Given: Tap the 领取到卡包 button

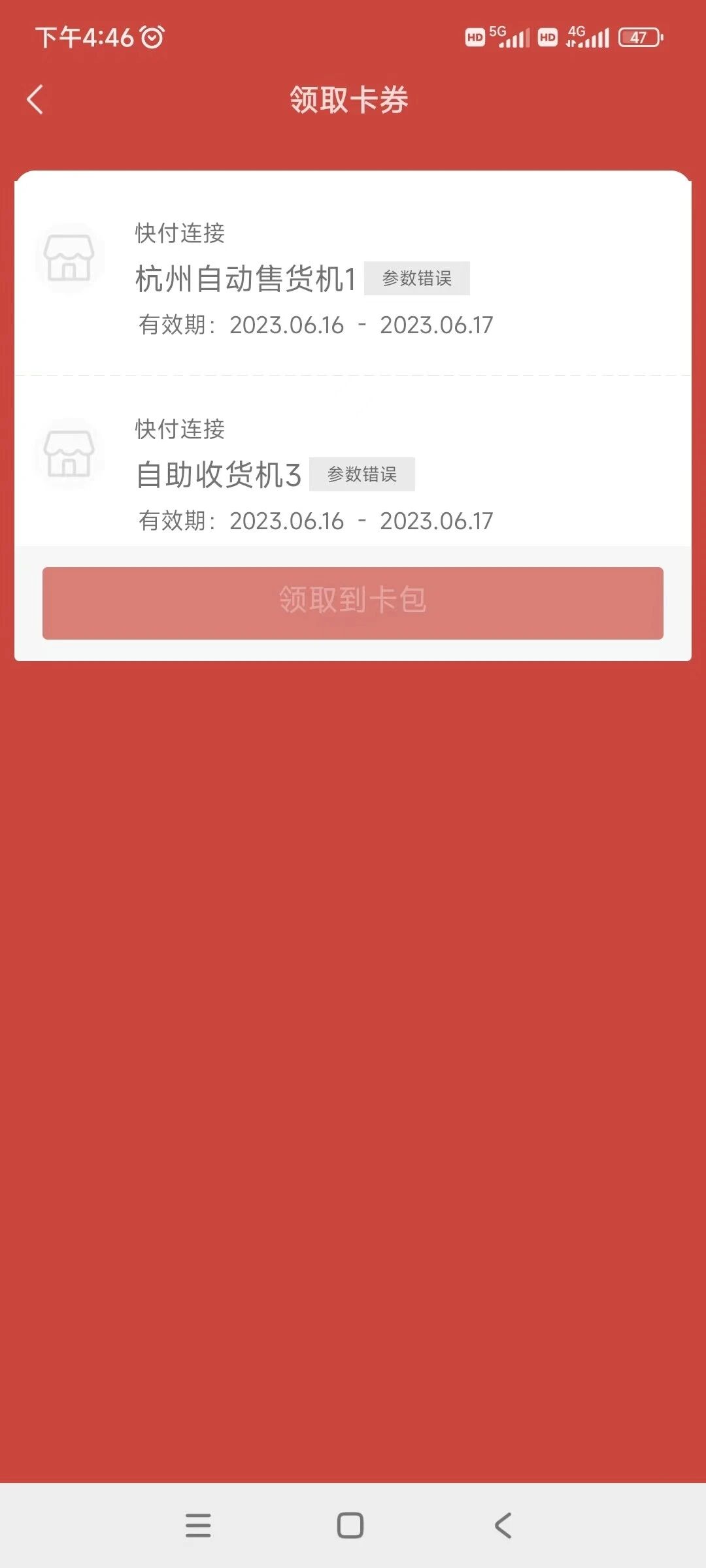Looking at the screenshot, I should tap(353, 602).
